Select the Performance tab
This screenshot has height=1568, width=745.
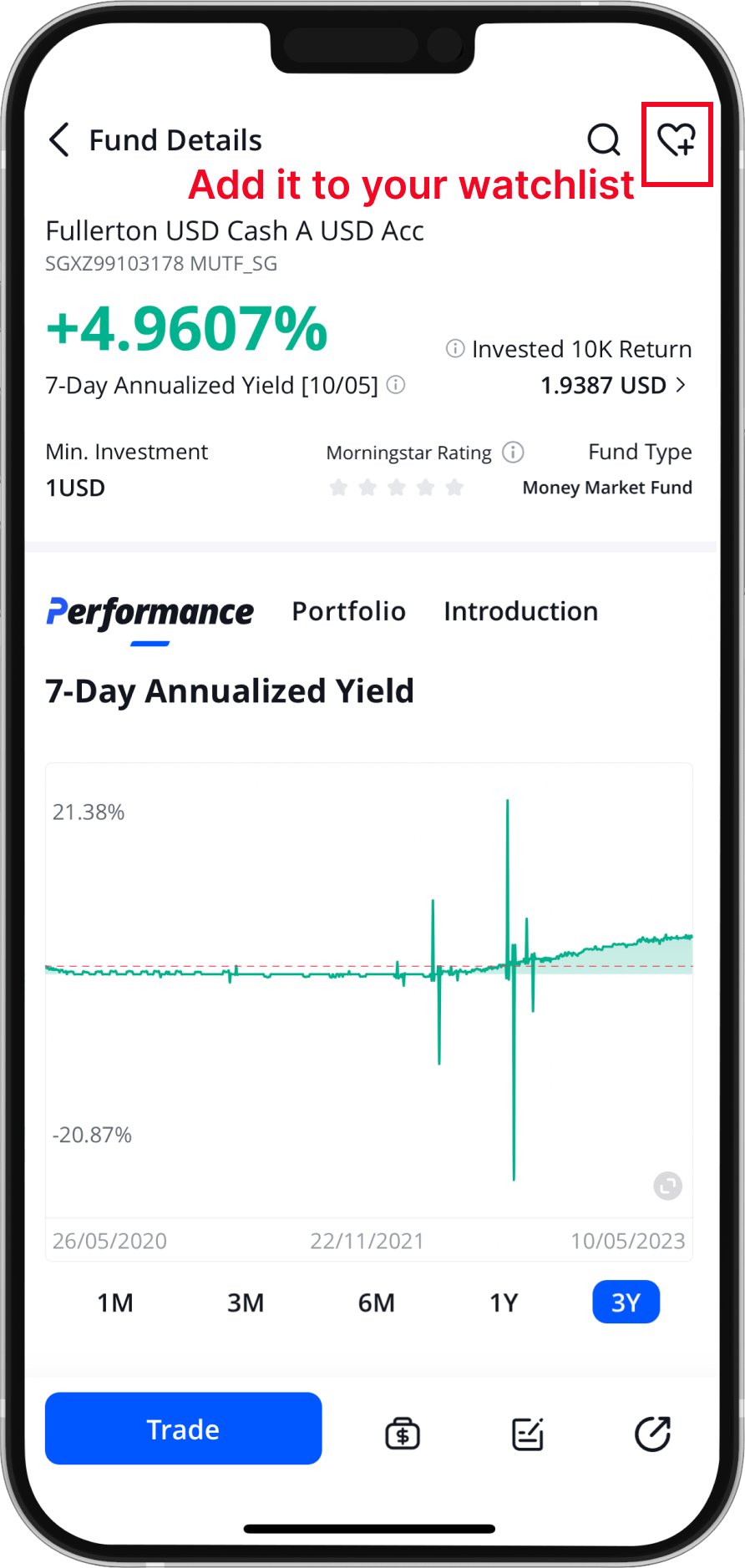(150, 613)
